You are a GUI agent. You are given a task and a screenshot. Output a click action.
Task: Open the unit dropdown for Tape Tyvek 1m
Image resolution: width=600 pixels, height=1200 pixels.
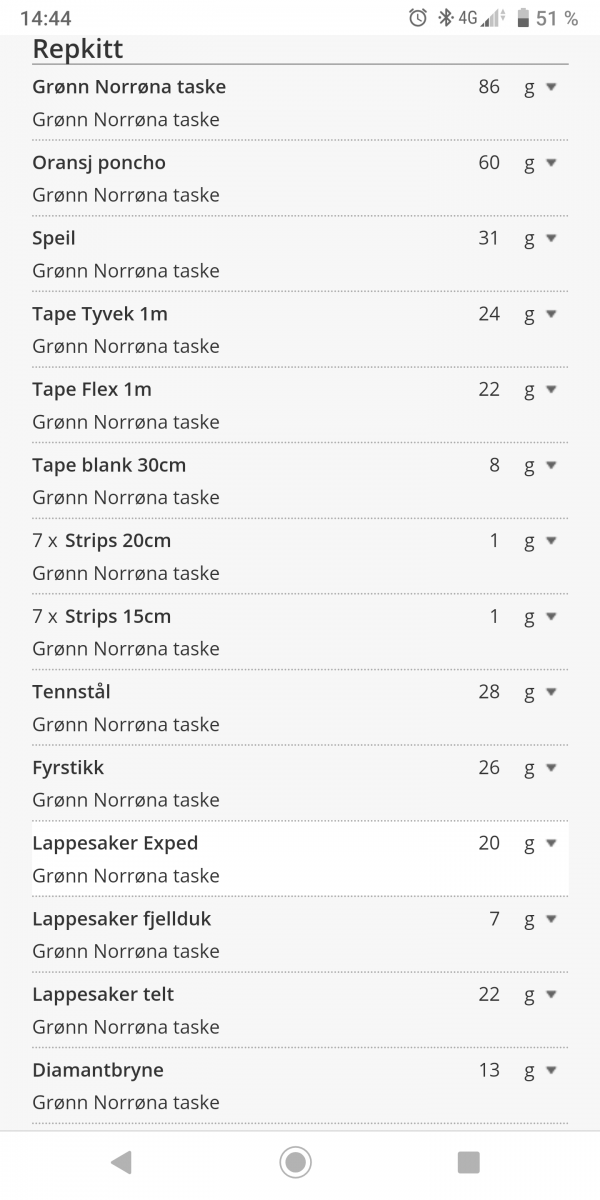(x=541, y=314)
